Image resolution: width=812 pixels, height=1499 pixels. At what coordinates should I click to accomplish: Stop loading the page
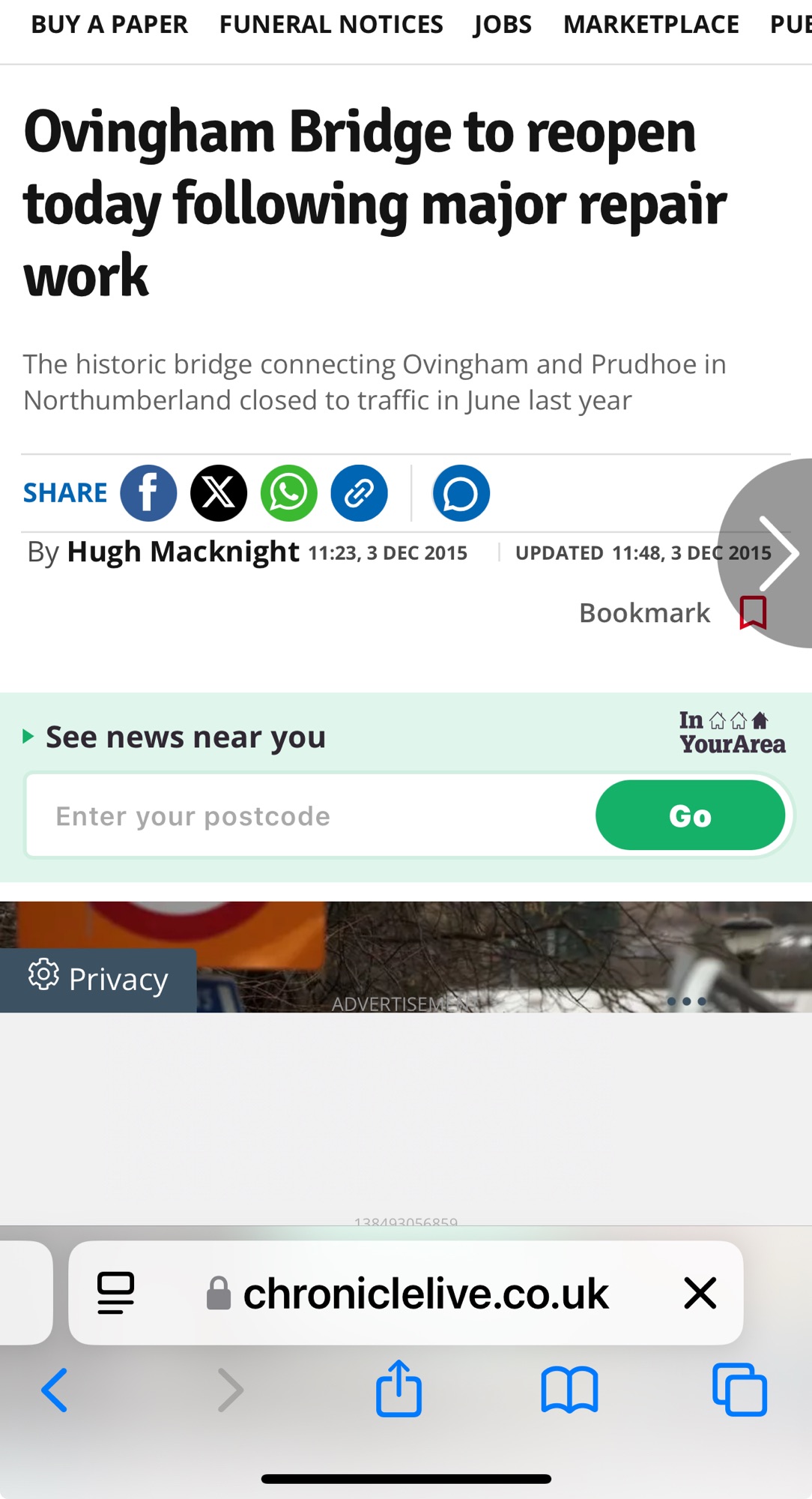click(x=700, y=1293)
